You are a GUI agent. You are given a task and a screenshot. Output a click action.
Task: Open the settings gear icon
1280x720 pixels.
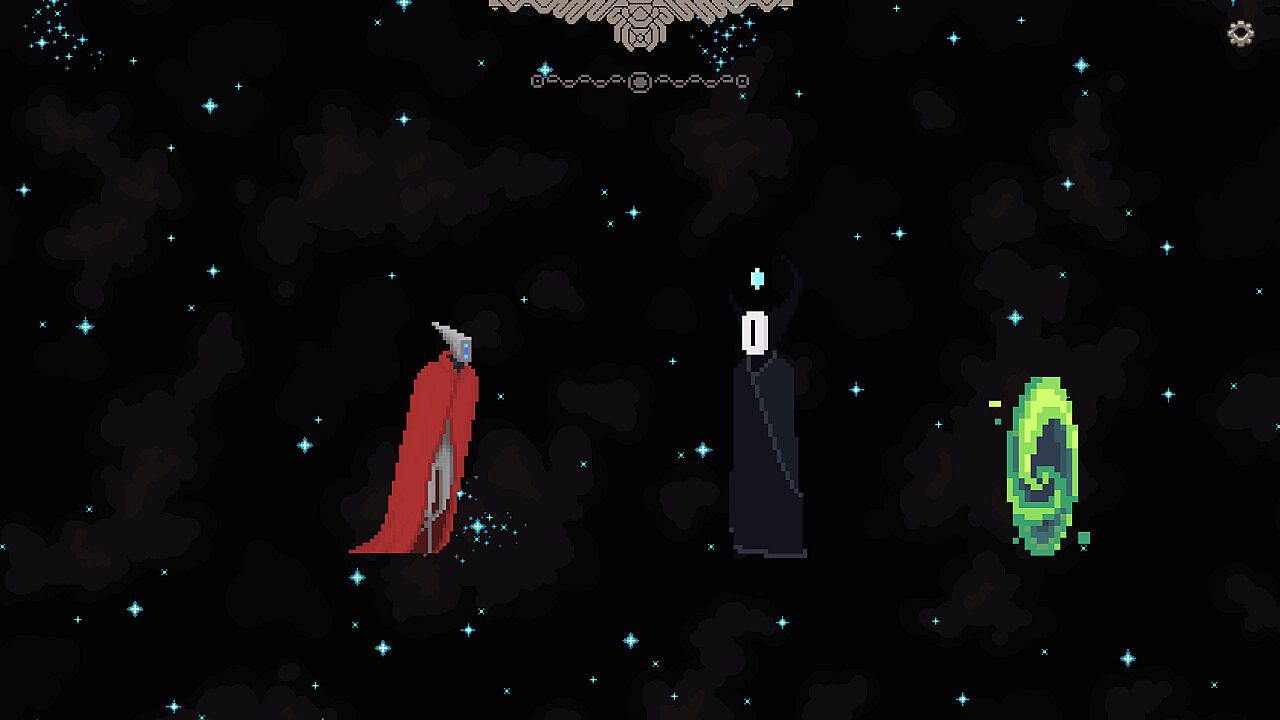coord(1240,34)
